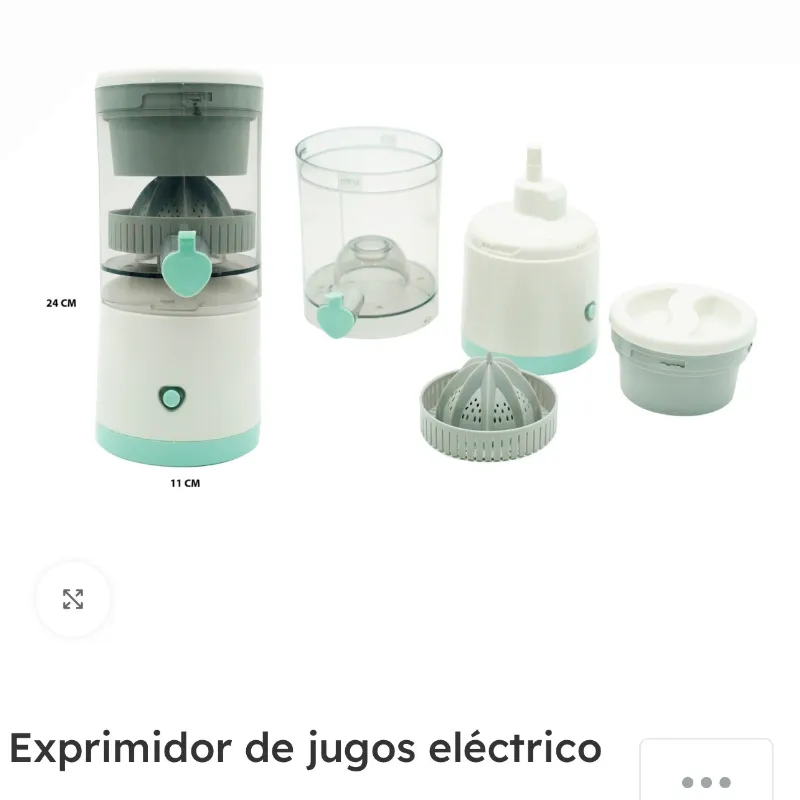This screenshot has height=800, width=800.
Task: Open the electric juicer product photo
Action: pyautogui.click(x=400, y=280)
